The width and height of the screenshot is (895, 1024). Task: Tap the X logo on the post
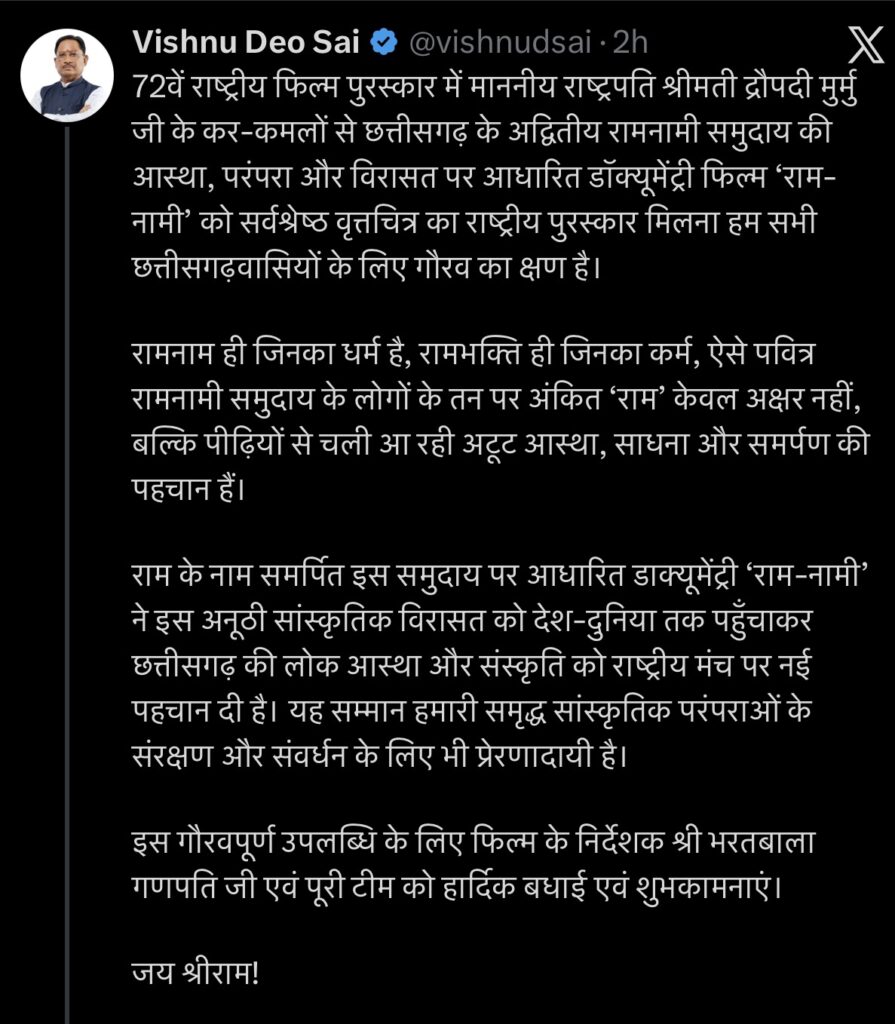pos(866,44)
